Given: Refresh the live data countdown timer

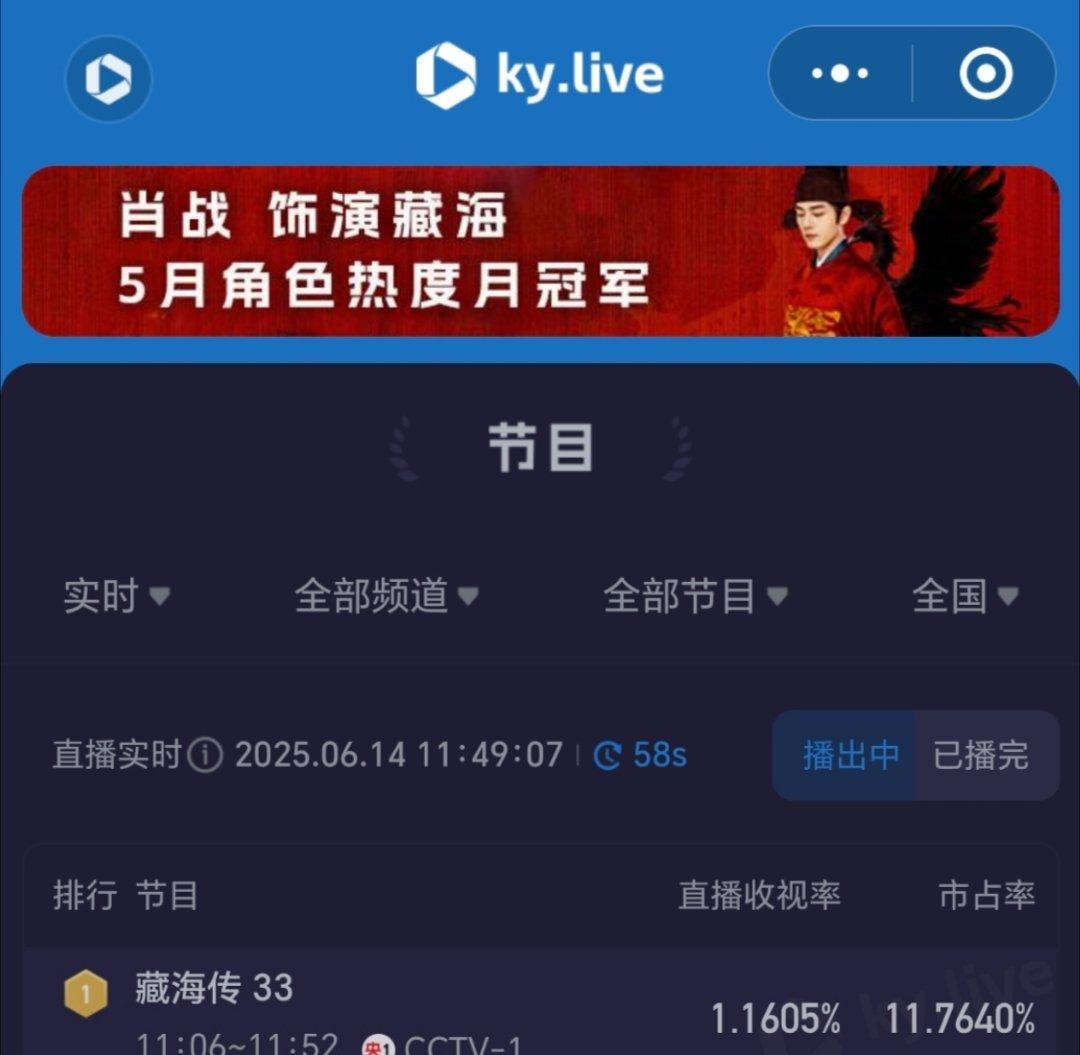Looking at the screenshot, I should click(640, 755).
